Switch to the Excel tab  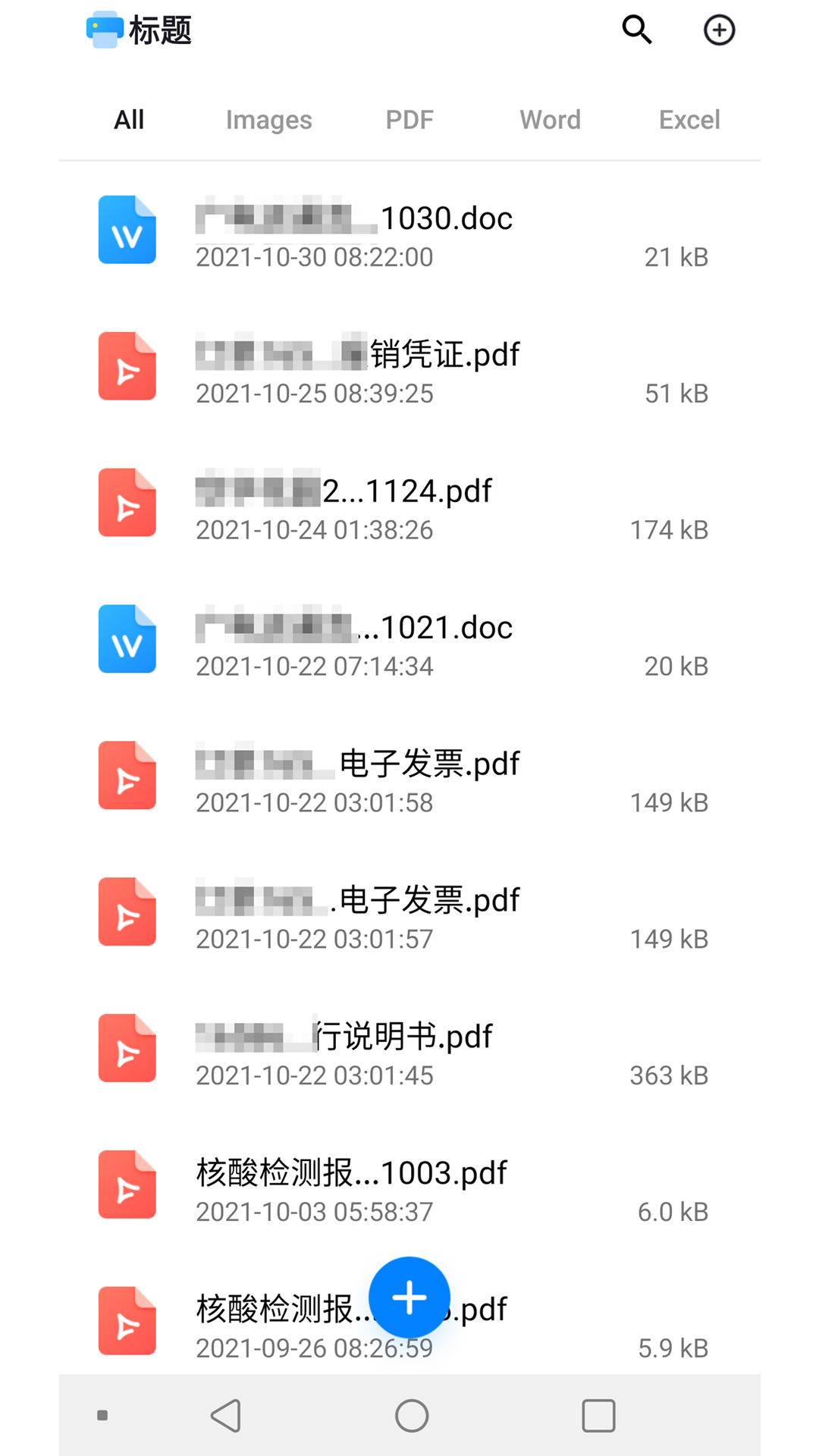688,119
